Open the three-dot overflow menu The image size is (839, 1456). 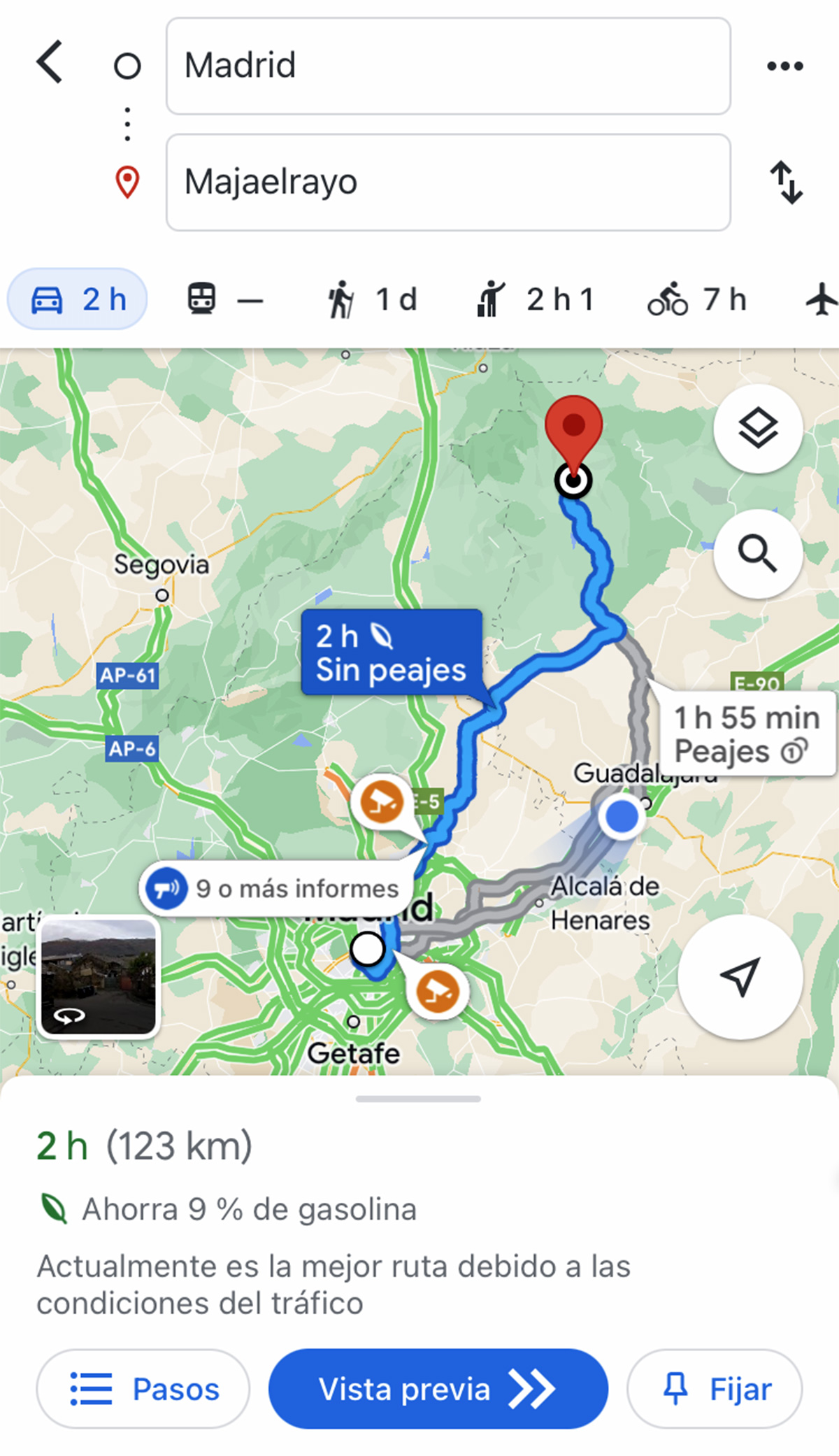coord(784,66)
